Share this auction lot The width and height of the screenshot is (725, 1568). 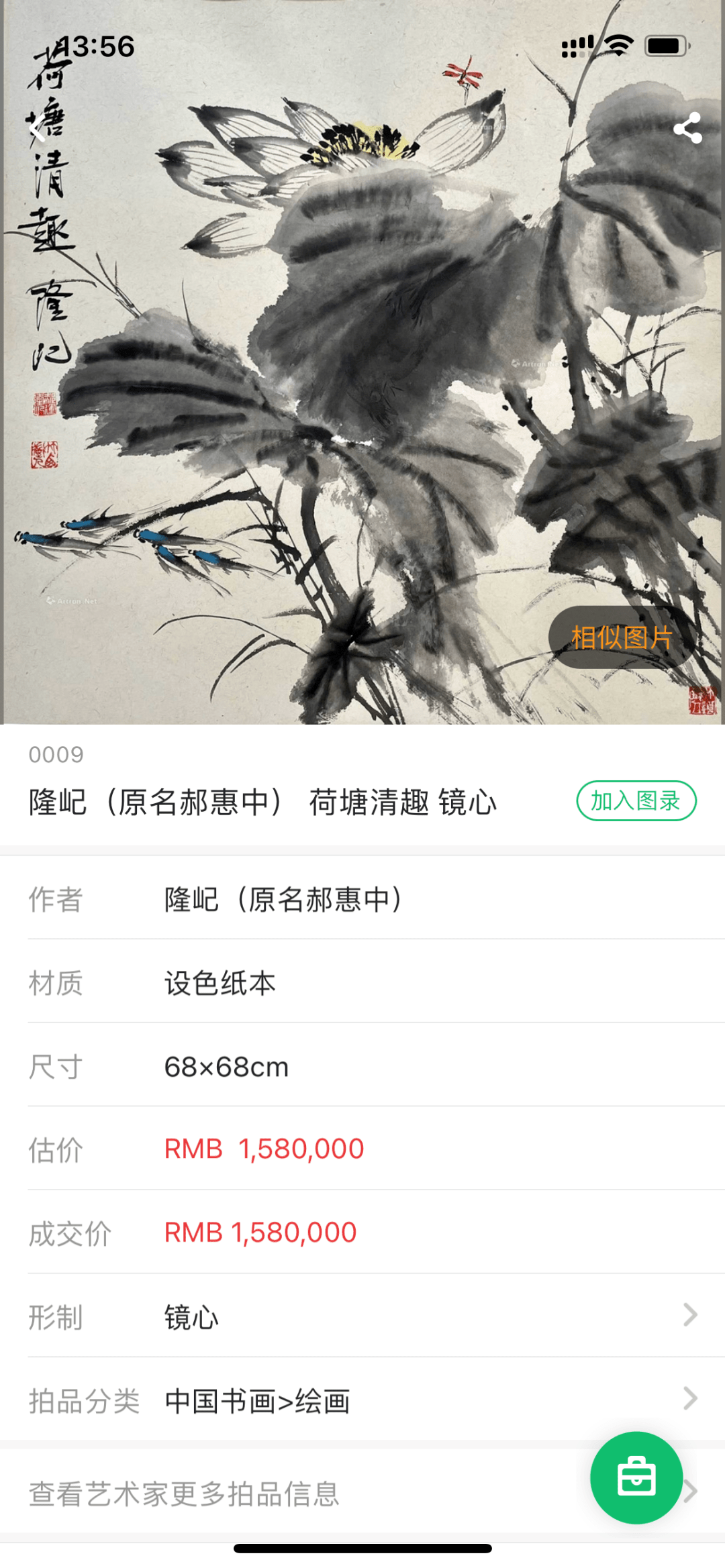[x=687, y=128]
